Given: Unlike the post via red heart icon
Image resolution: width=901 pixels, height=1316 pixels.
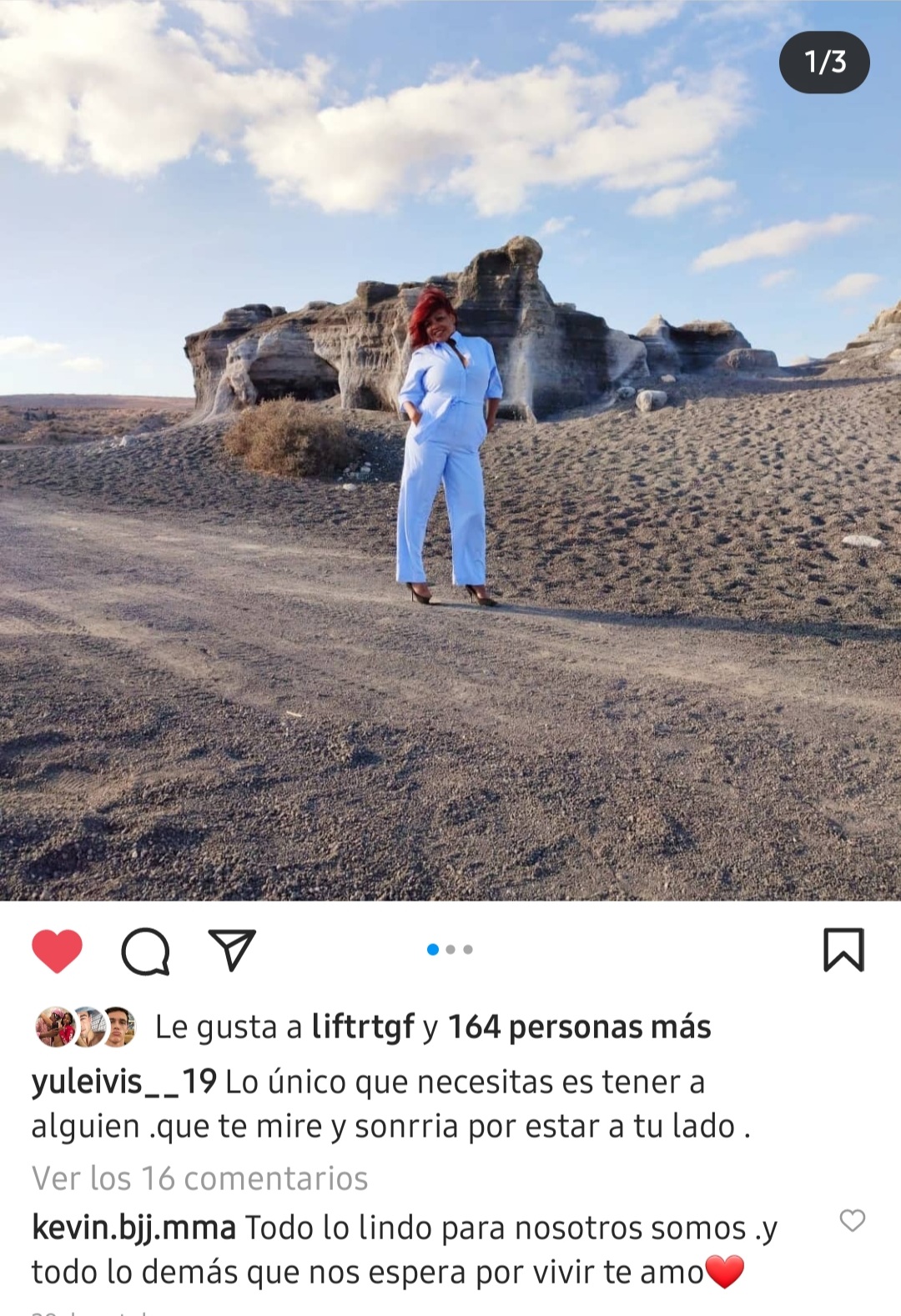Looking at the screenshot, I should (x=57, y=951).
